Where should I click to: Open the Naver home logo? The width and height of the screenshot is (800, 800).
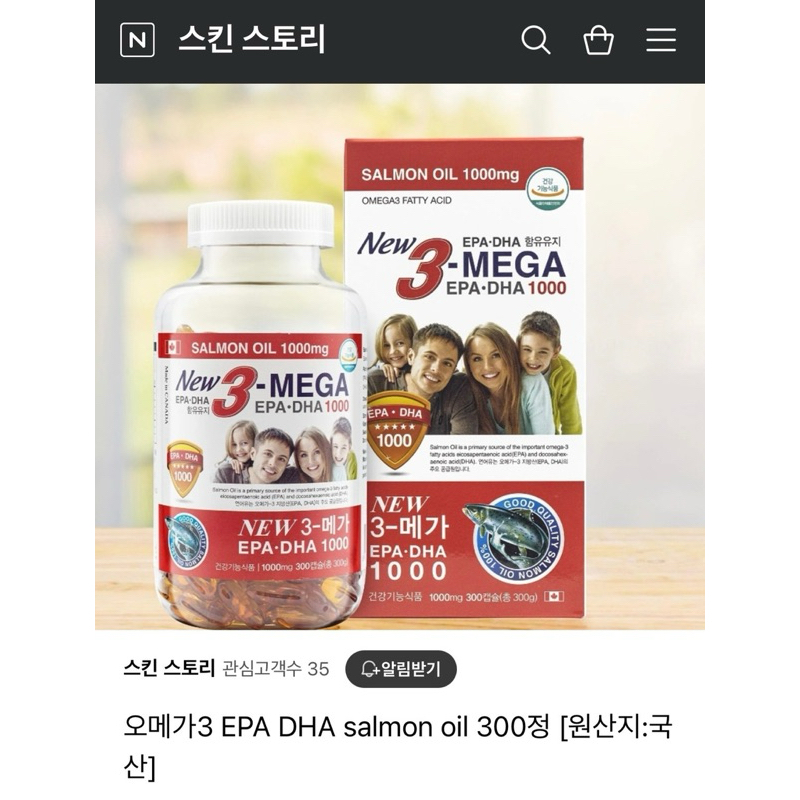pos(137,41)
